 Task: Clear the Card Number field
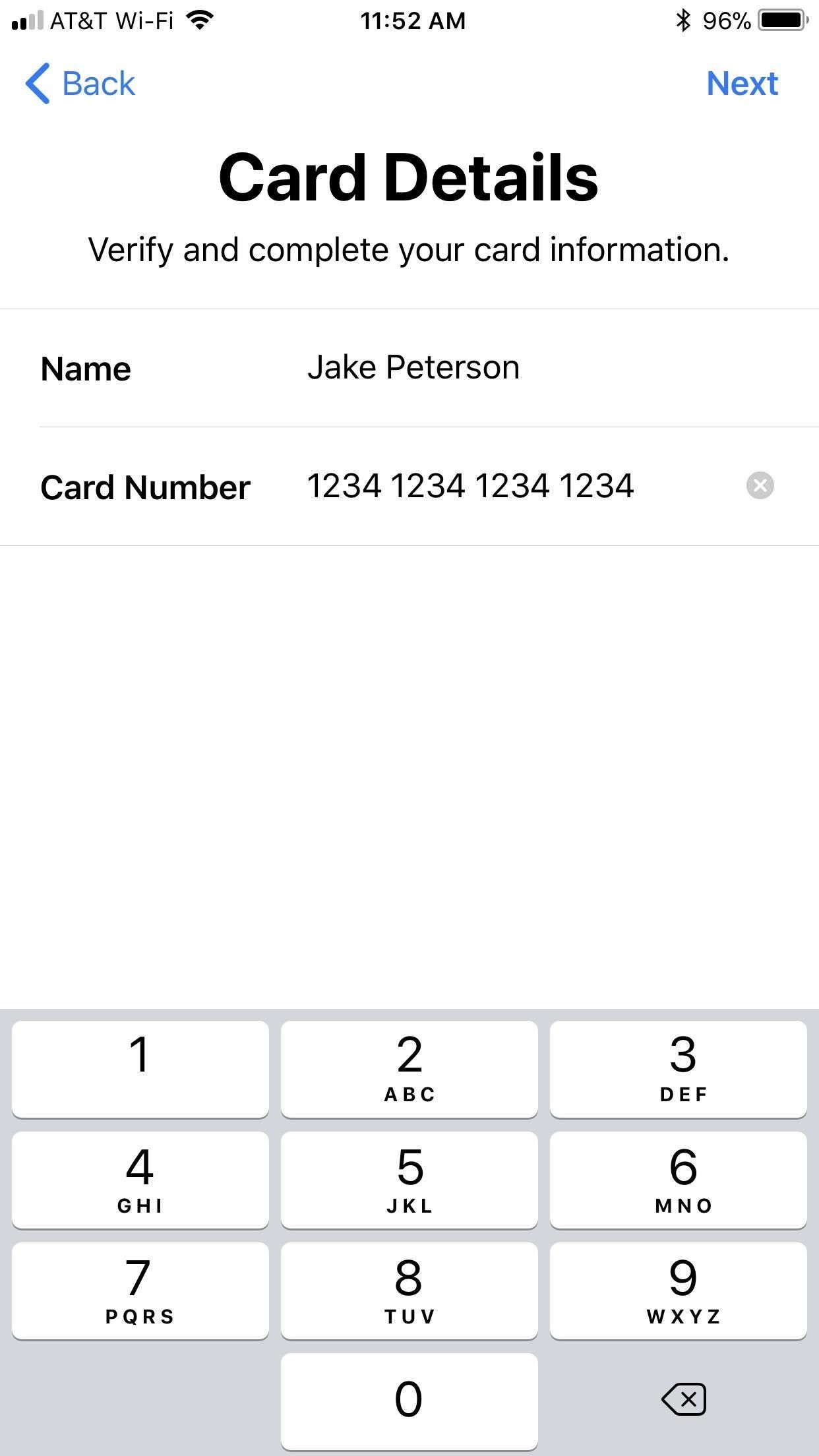pyautogui.click(x=761, y=487)
